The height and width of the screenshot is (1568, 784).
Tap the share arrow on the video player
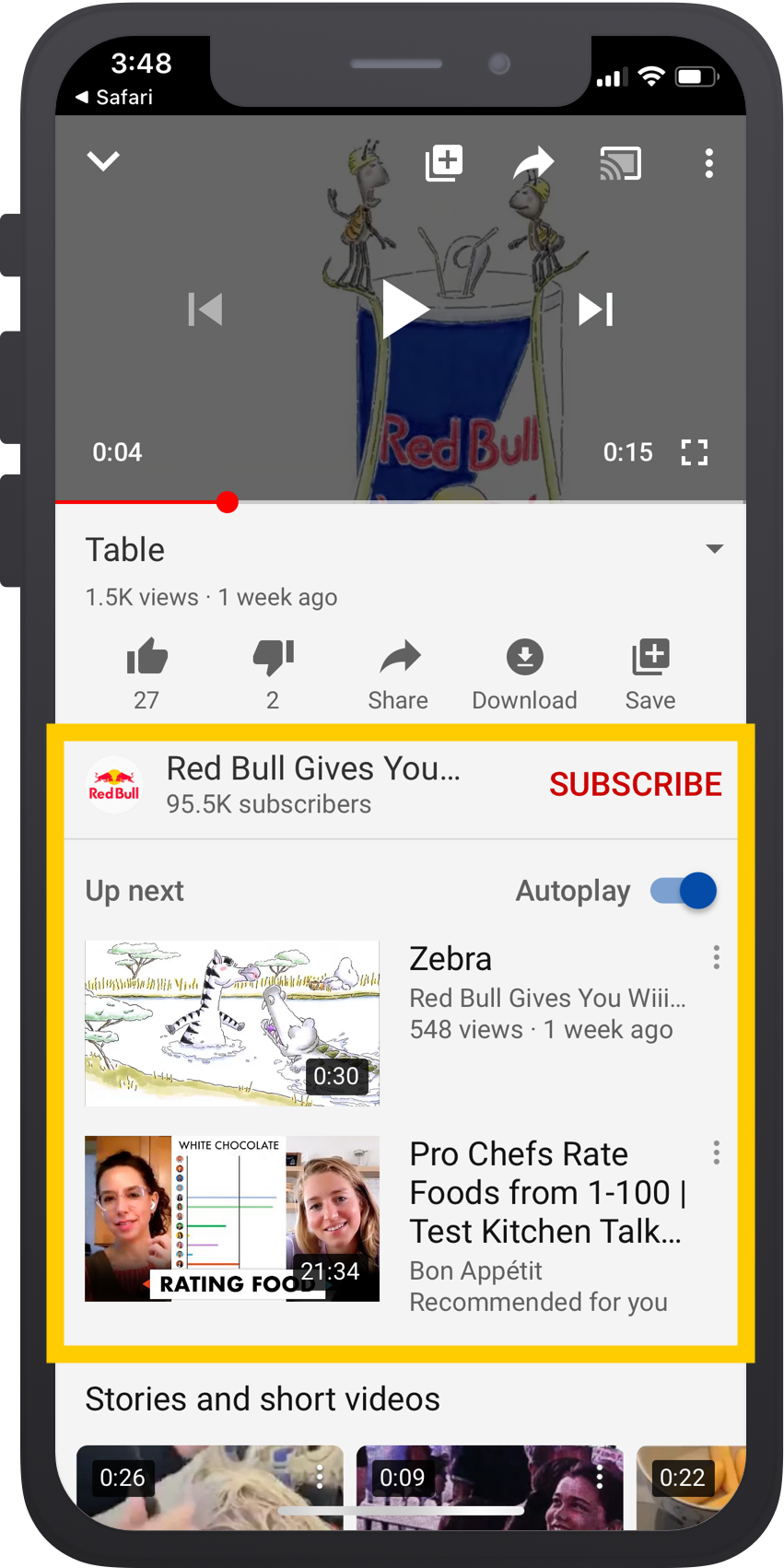[533, 163]
